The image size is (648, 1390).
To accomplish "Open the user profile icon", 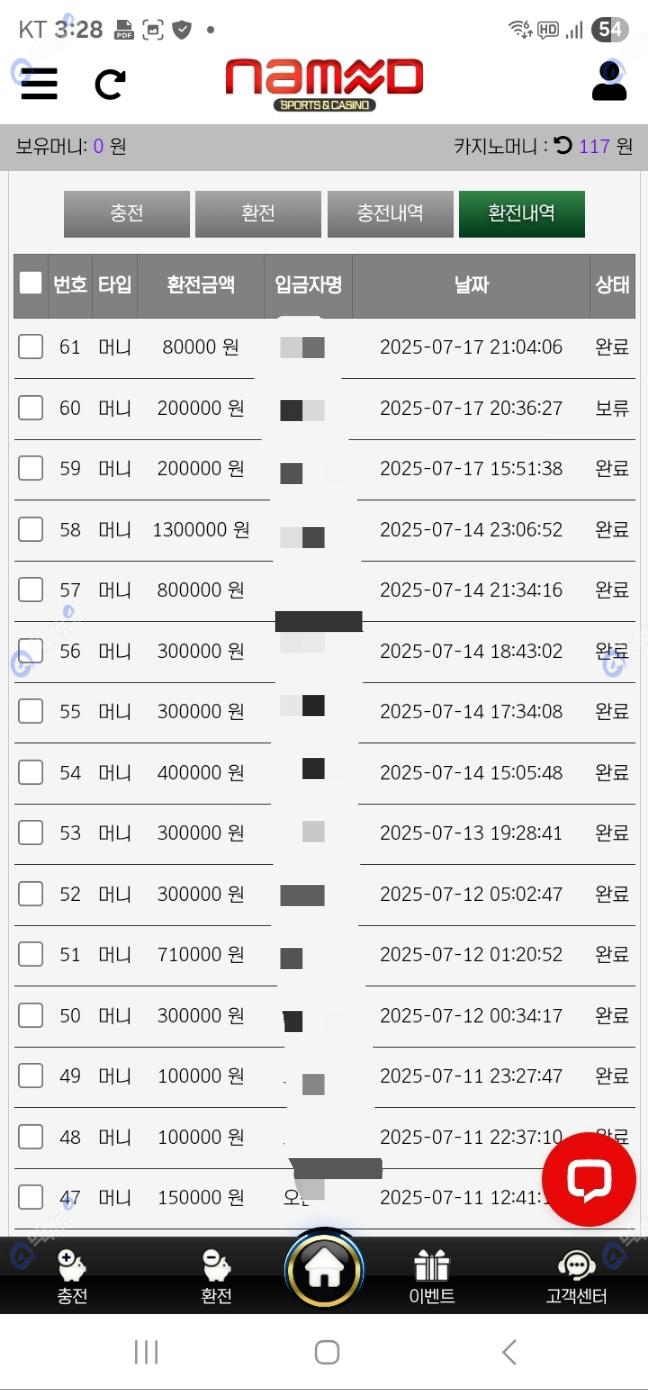I will [609, 81].
